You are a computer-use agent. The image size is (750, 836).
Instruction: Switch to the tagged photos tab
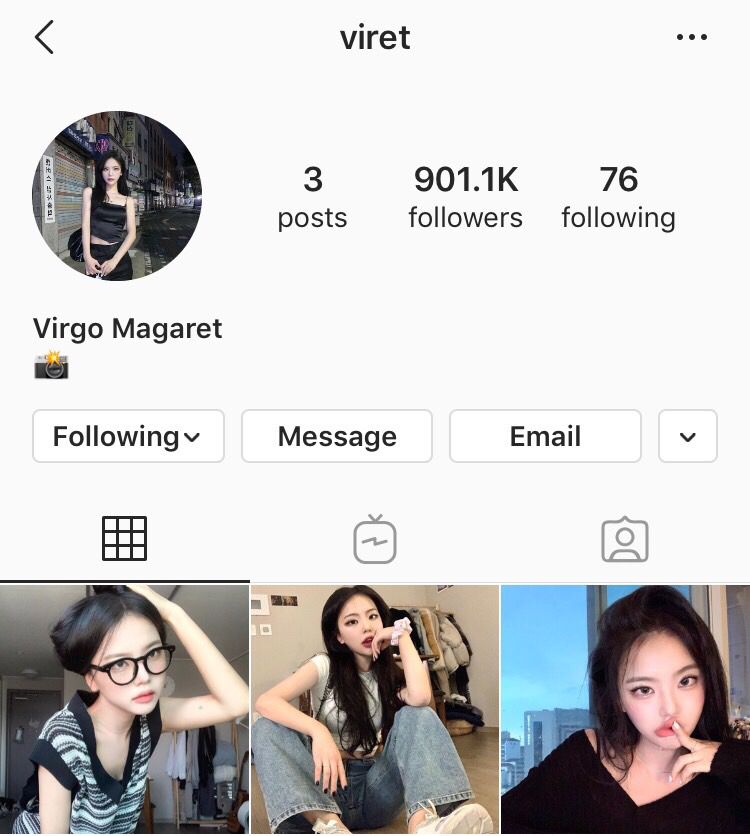coord(625,539)
